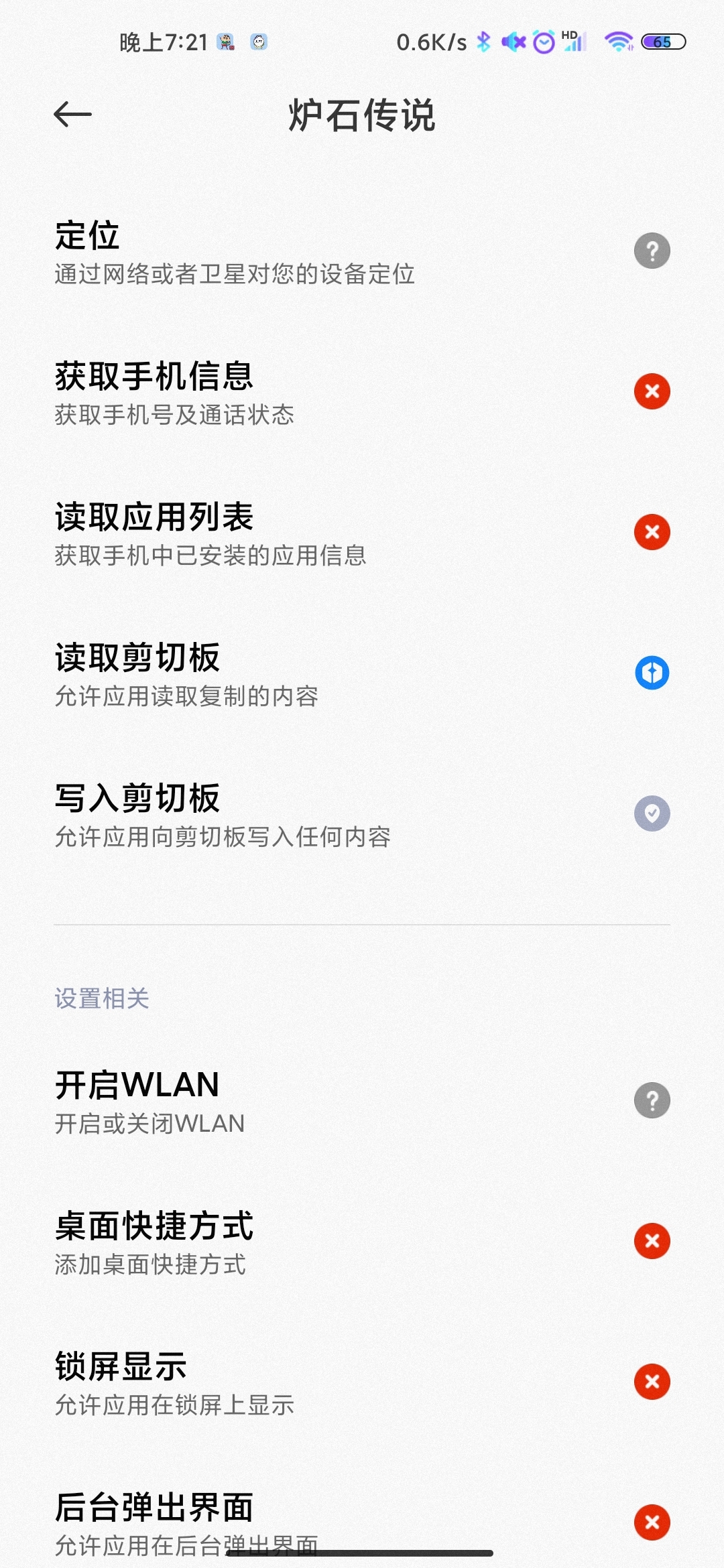Change the 读取应用列表 permission
Viewport: 724px width, 1568px height.
tap(362, 533)
